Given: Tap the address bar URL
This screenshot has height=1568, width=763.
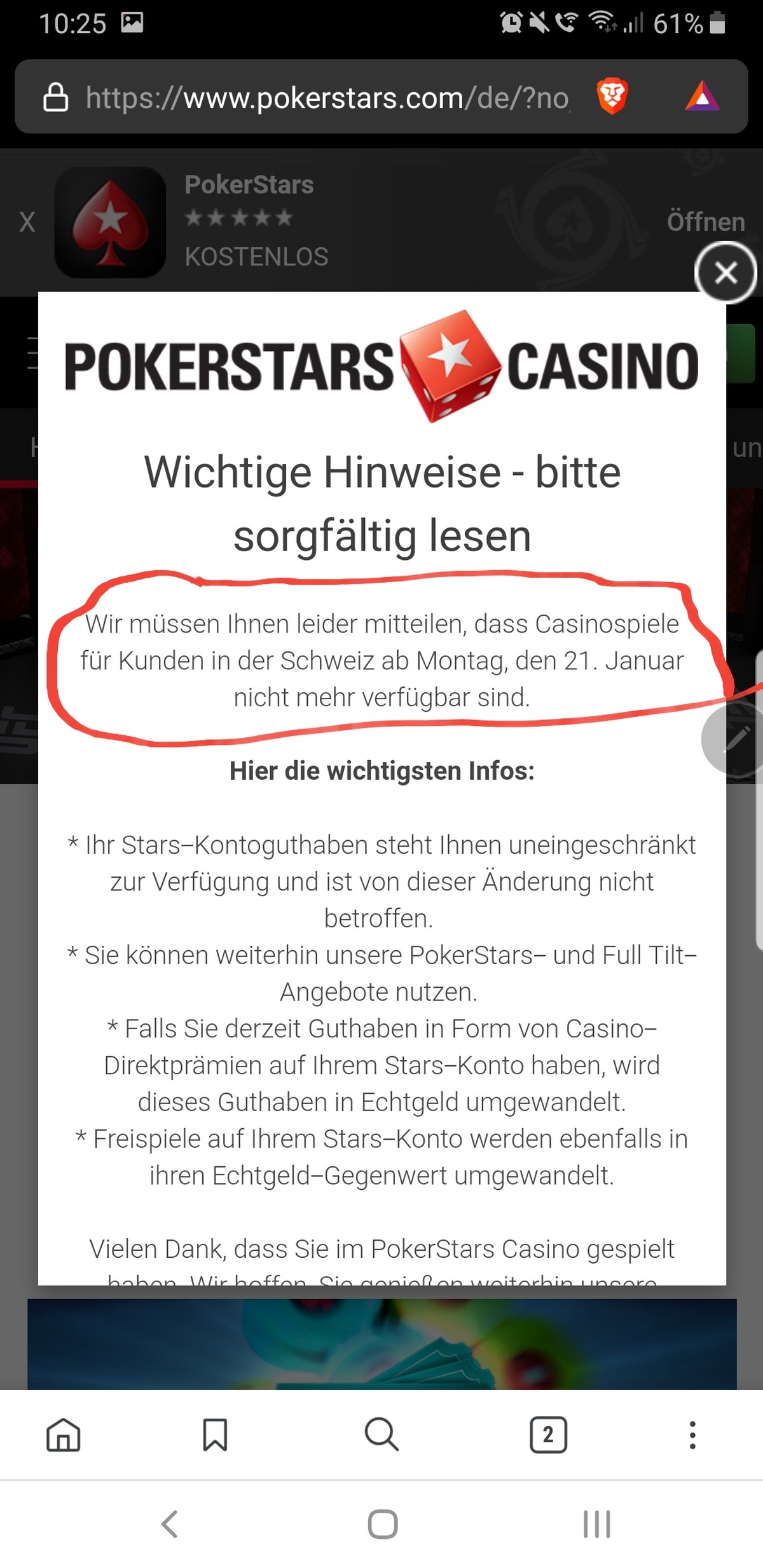Looking at the screenshot, I should point(327,98).
